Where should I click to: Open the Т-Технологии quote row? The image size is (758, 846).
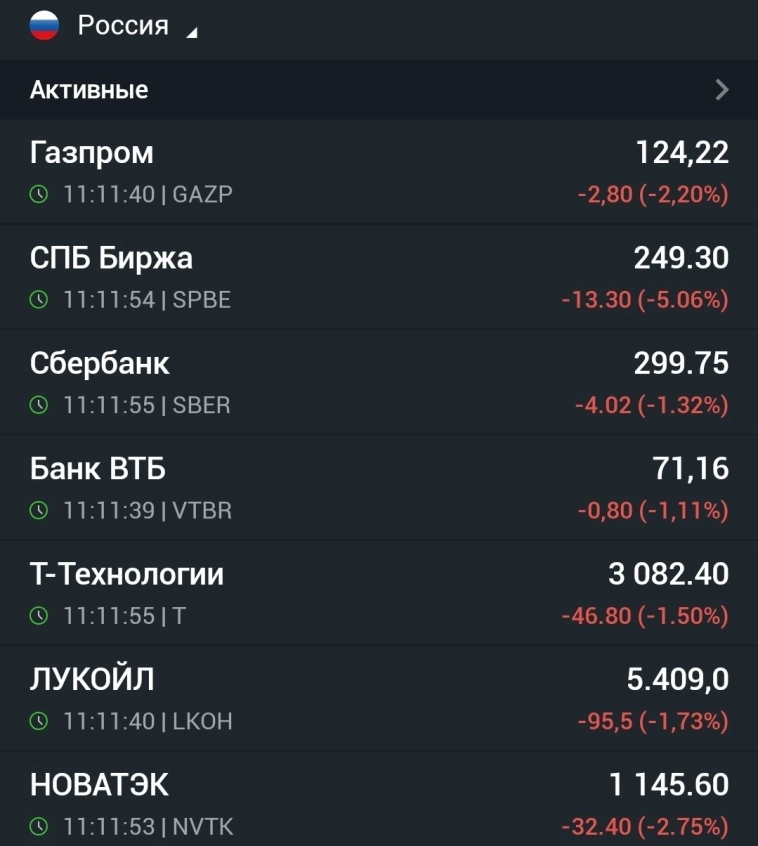pos(379,593)
